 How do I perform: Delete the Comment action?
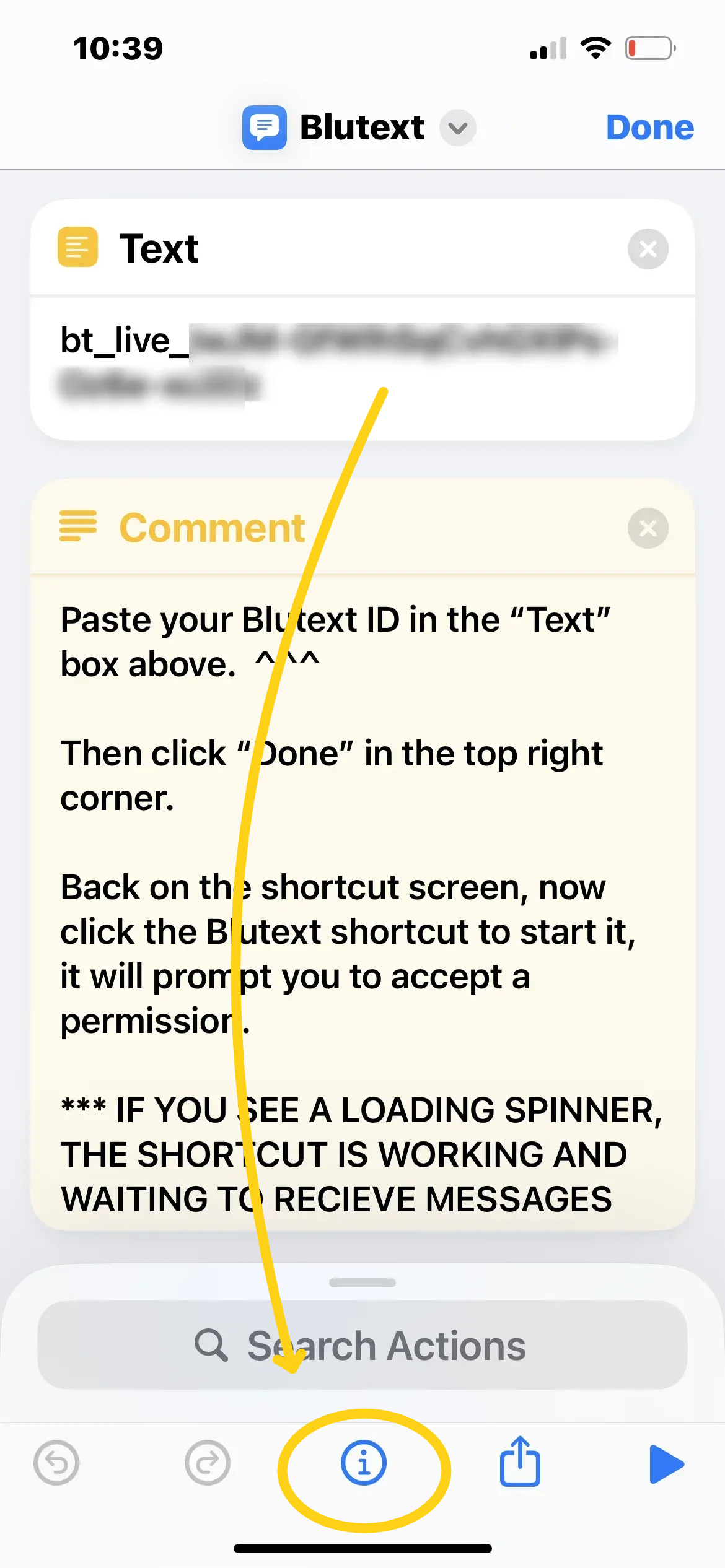point(648,528)
